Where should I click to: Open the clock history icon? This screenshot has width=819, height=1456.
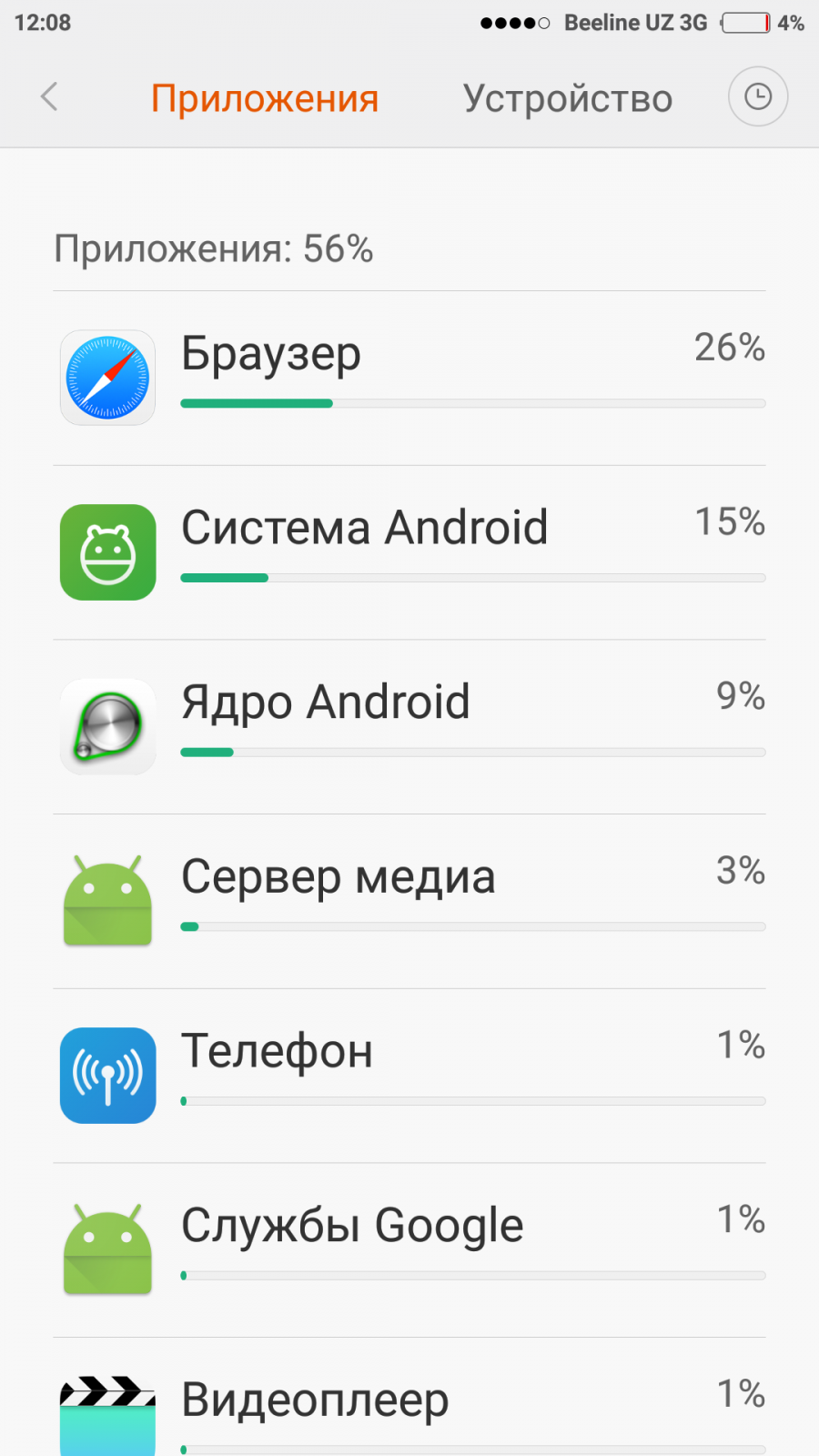[757, 96]
